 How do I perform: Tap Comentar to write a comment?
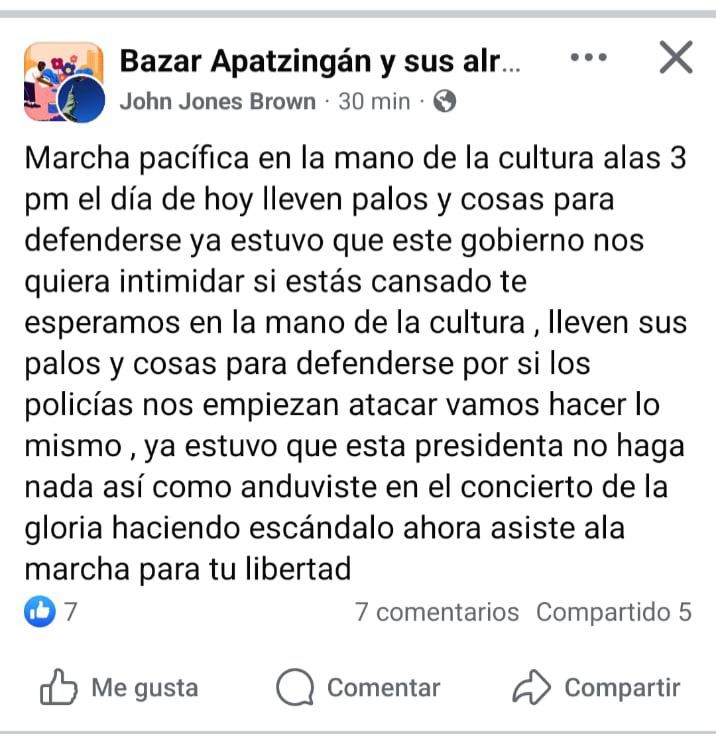pyautogui.click(x=358, y=688)
